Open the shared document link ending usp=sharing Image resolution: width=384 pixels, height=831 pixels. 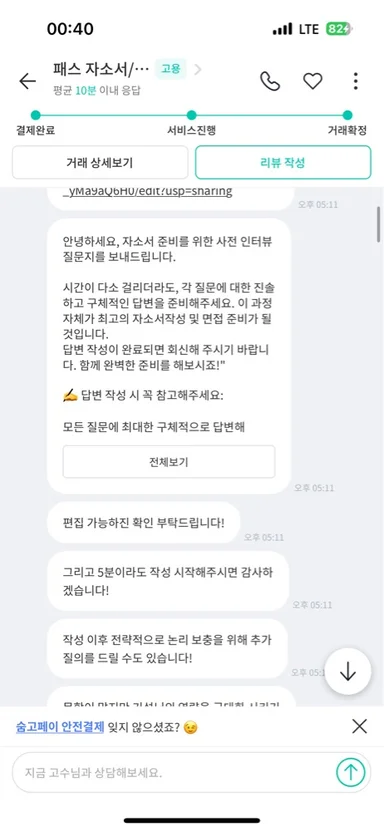click(x=148, y=191)
